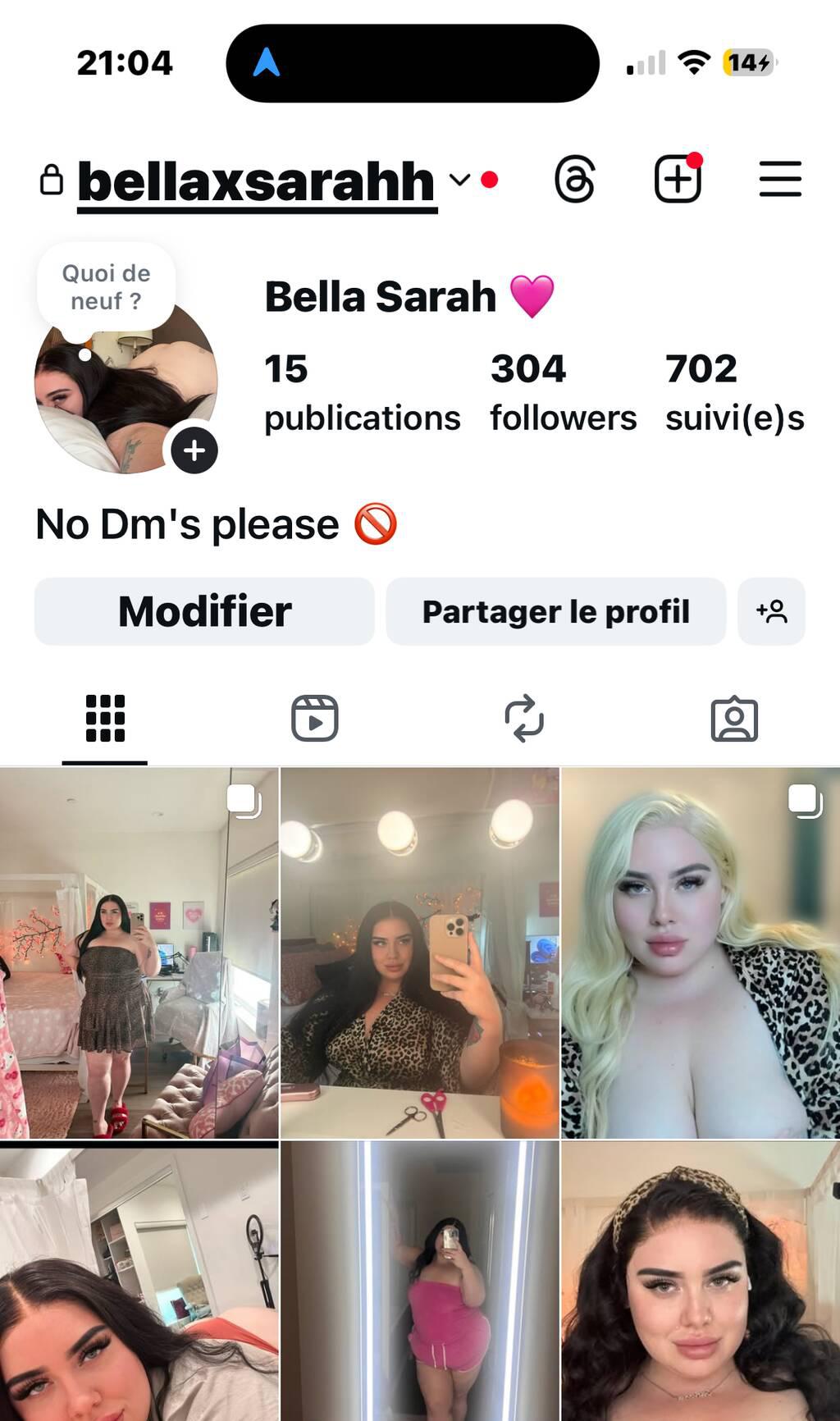Image resolution: width=840 pixels, height=1421 pixels.
Task: Switch to the reposts tab
Action: point(524,719)
